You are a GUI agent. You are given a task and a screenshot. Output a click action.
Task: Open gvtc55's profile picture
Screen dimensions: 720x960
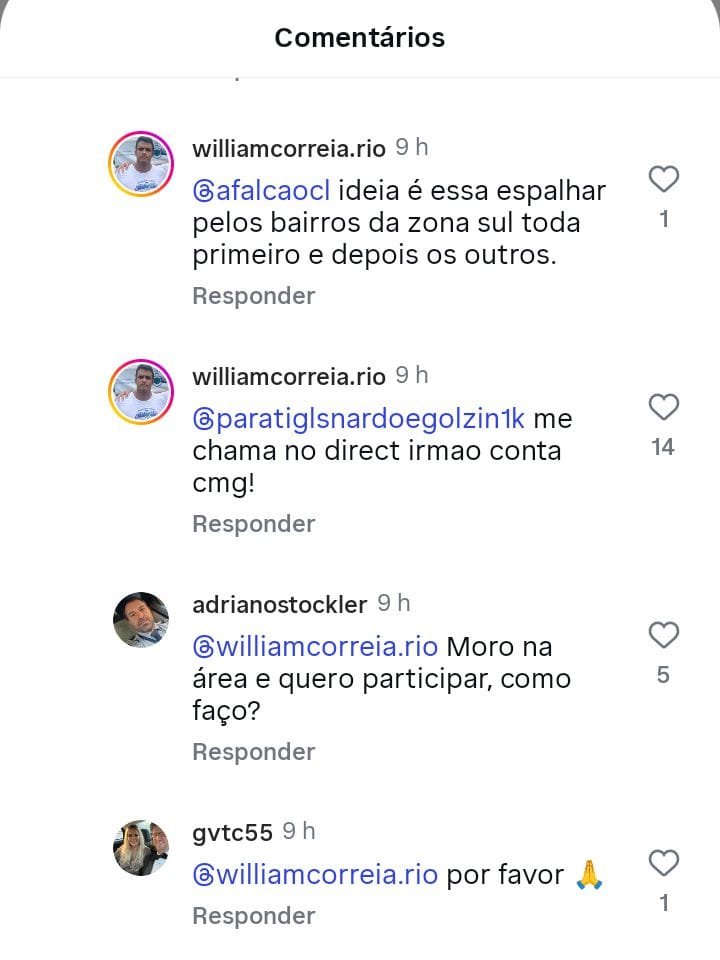tap(141, 848)
